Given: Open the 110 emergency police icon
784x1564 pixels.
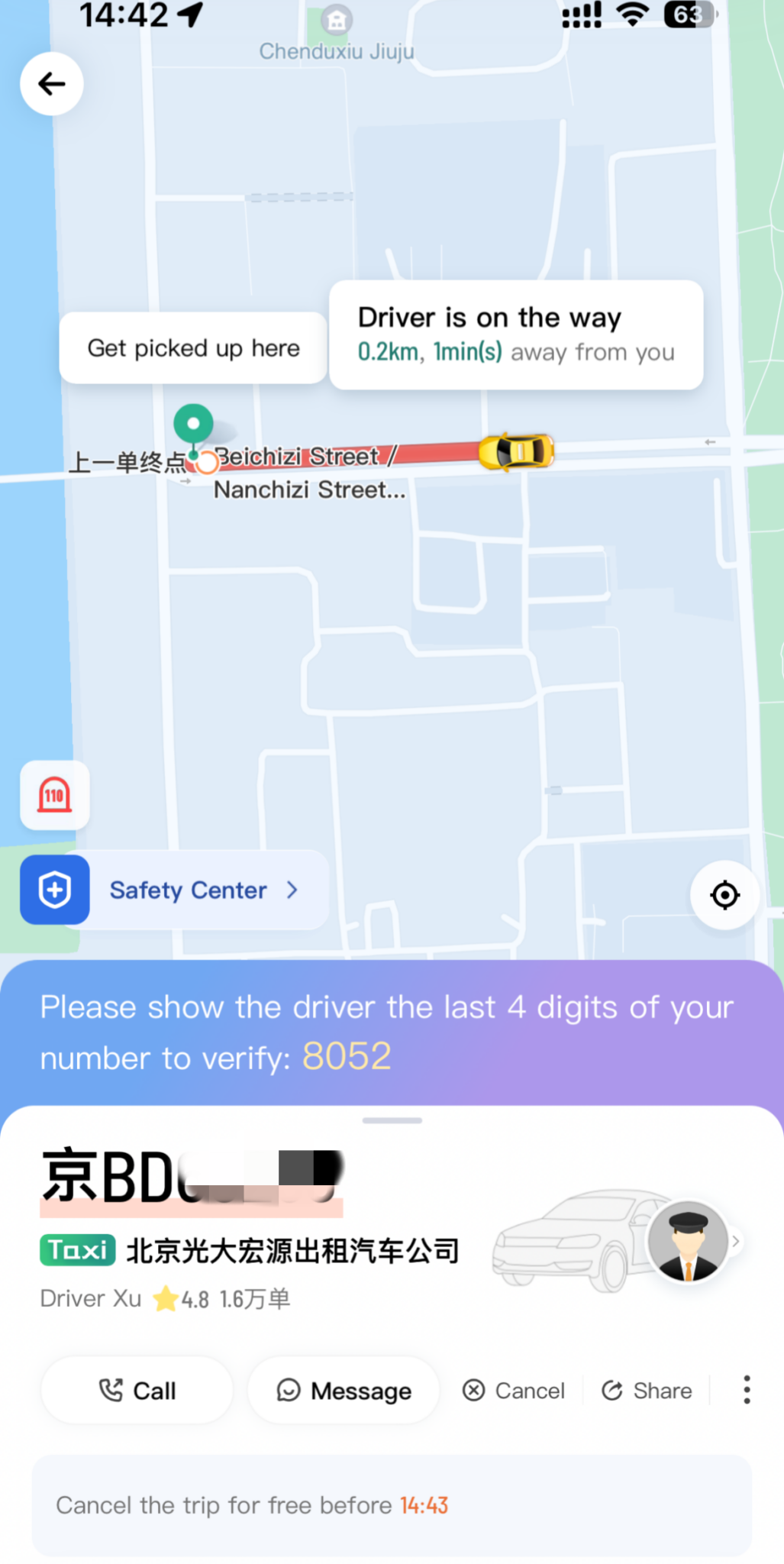Looking at the screenshot, I should (x=53, y=795).
